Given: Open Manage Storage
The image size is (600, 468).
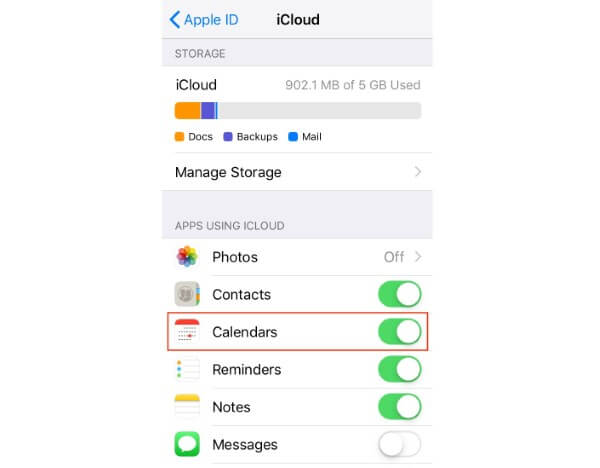Looking at the screenshot, I should (298, 172).
